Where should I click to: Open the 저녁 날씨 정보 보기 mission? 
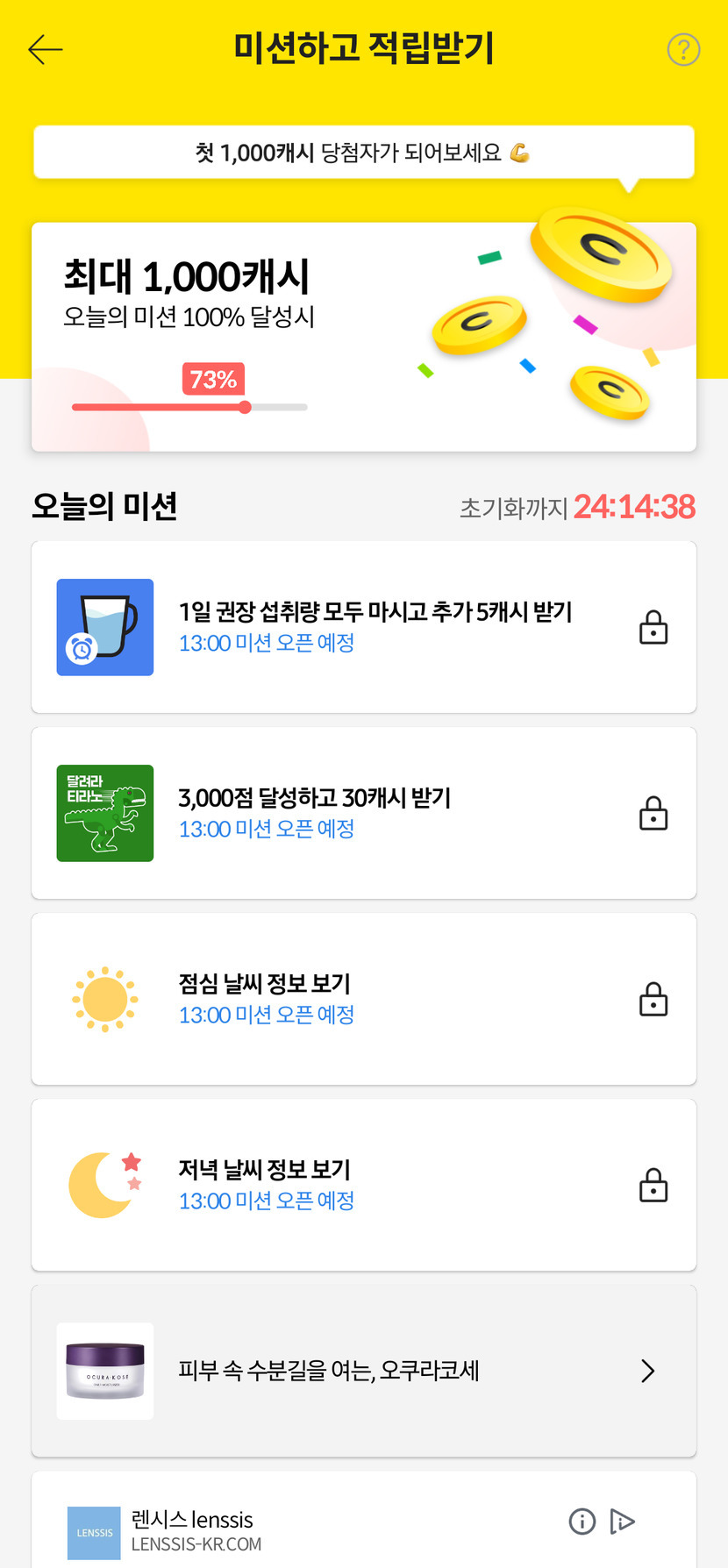tap(363, 1185)
